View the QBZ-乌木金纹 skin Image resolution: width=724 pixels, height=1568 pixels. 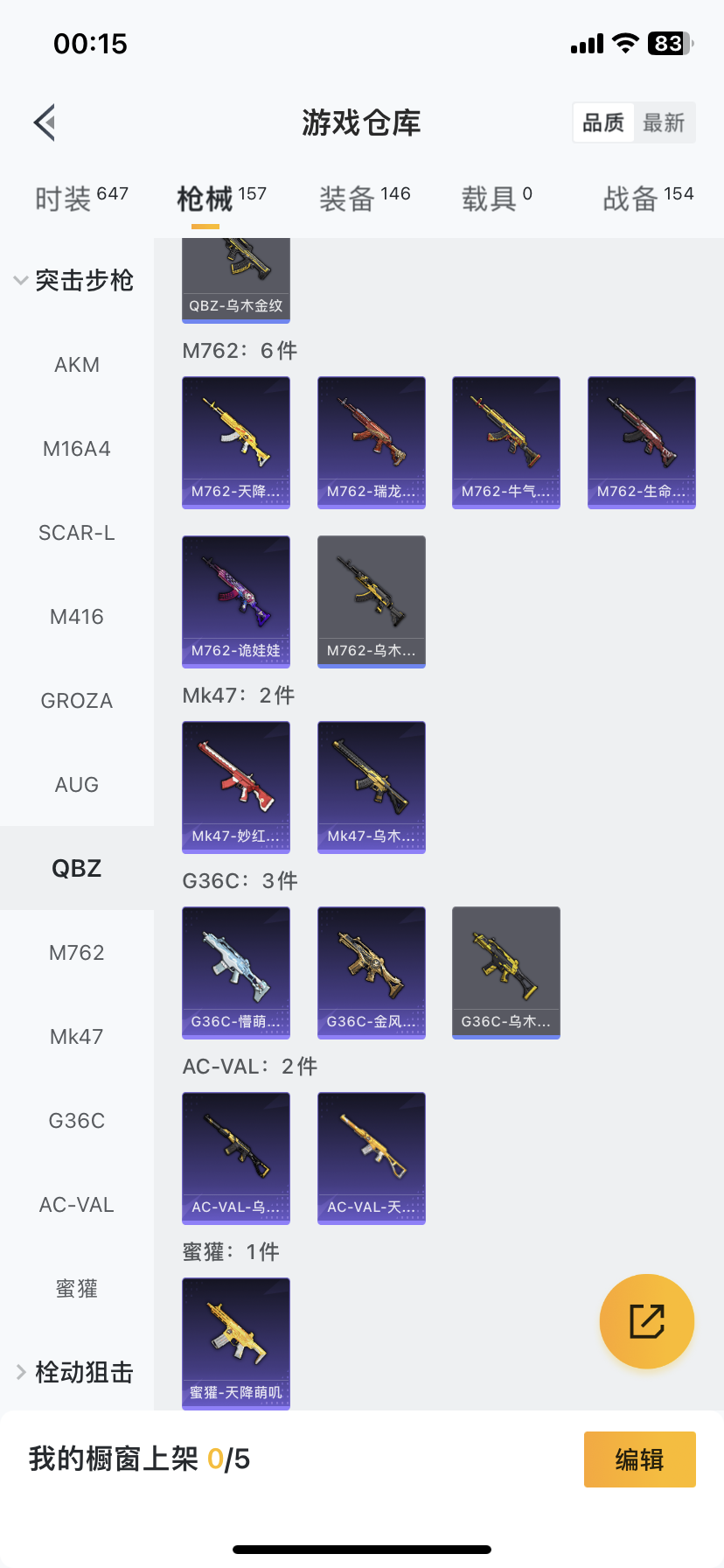(x=236, y=278)
